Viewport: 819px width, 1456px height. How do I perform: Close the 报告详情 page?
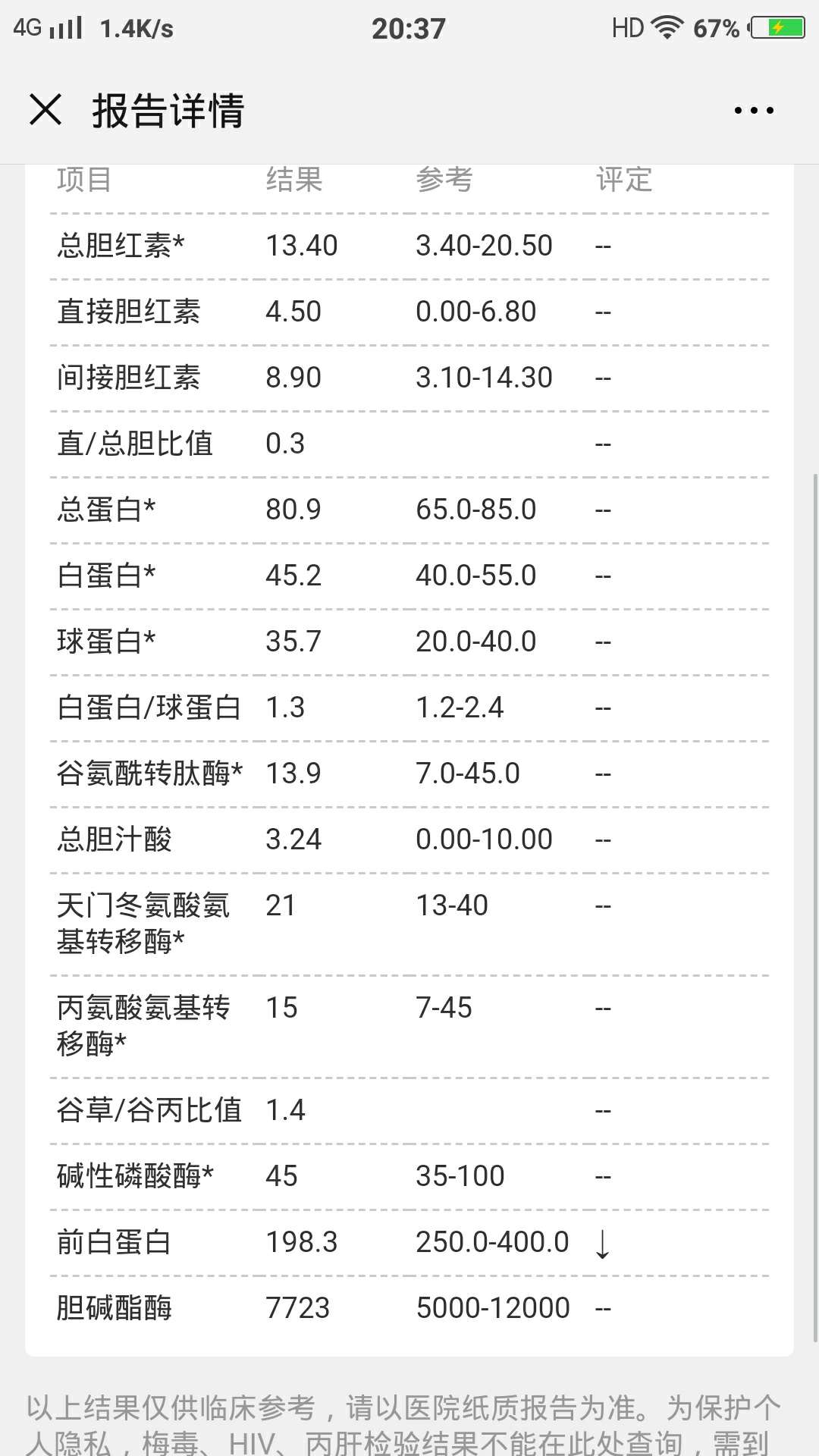tap(47, 110)
